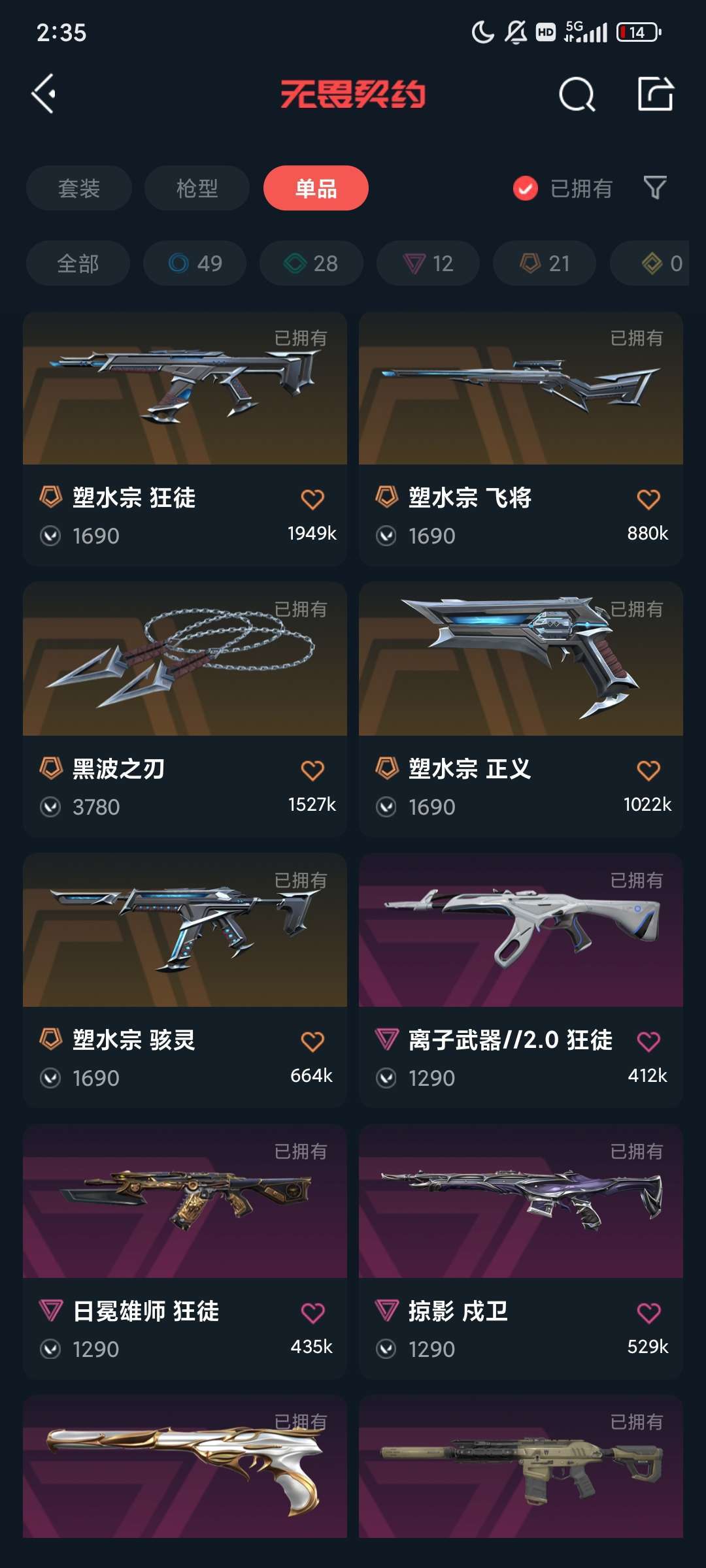Switch to the 枪型 tab
706x1568 pixels.
[197, 188]
